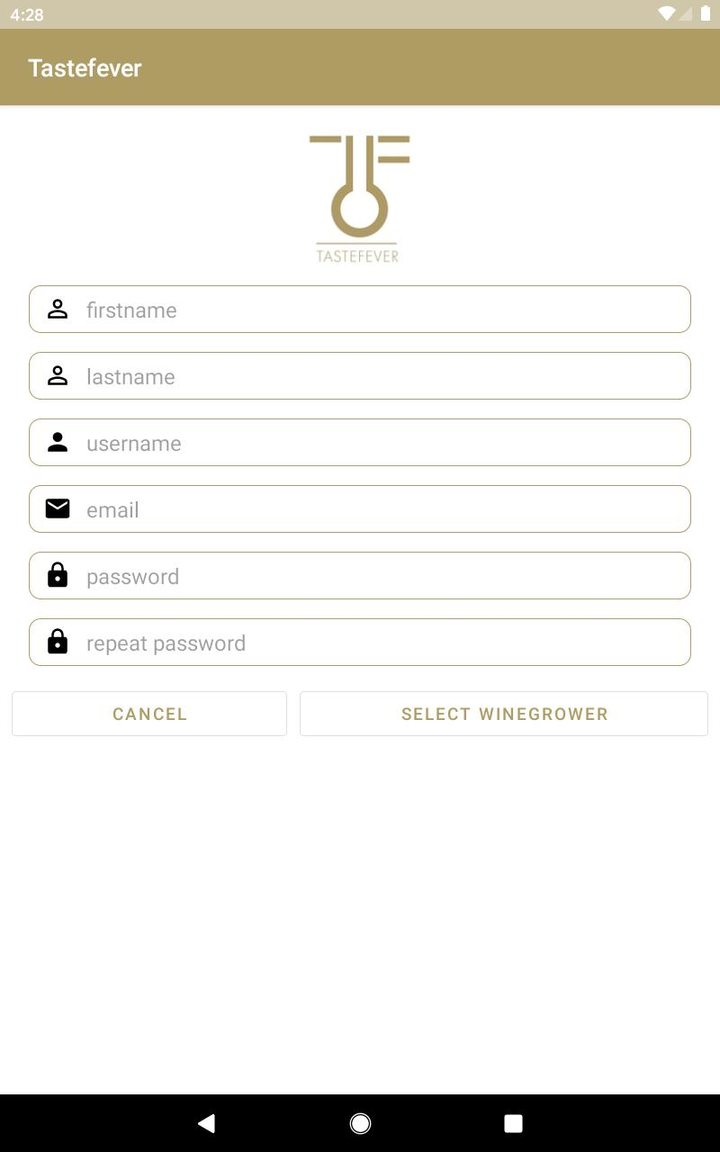Open recent apps with the square button

pyautogui.click(x=513, y=1123)
